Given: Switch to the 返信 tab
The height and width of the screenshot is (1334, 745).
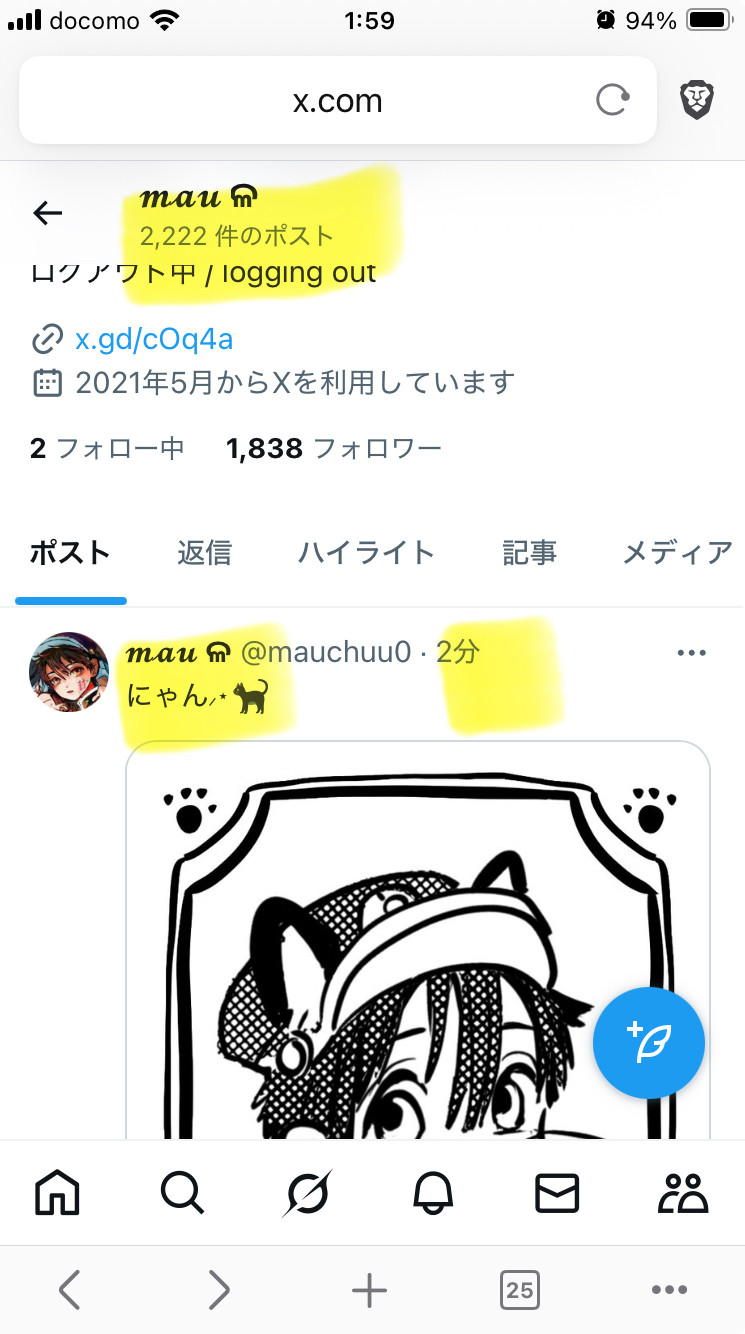Looking at the screenshot, I should coord(204,553).
